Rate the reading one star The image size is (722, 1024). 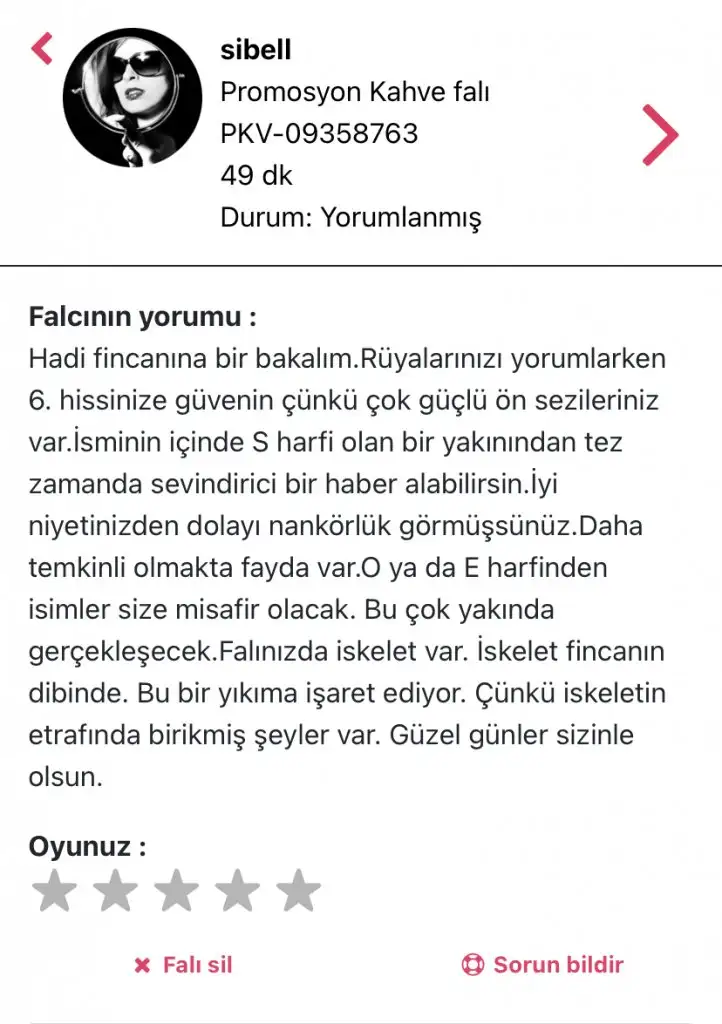point(54,891)
